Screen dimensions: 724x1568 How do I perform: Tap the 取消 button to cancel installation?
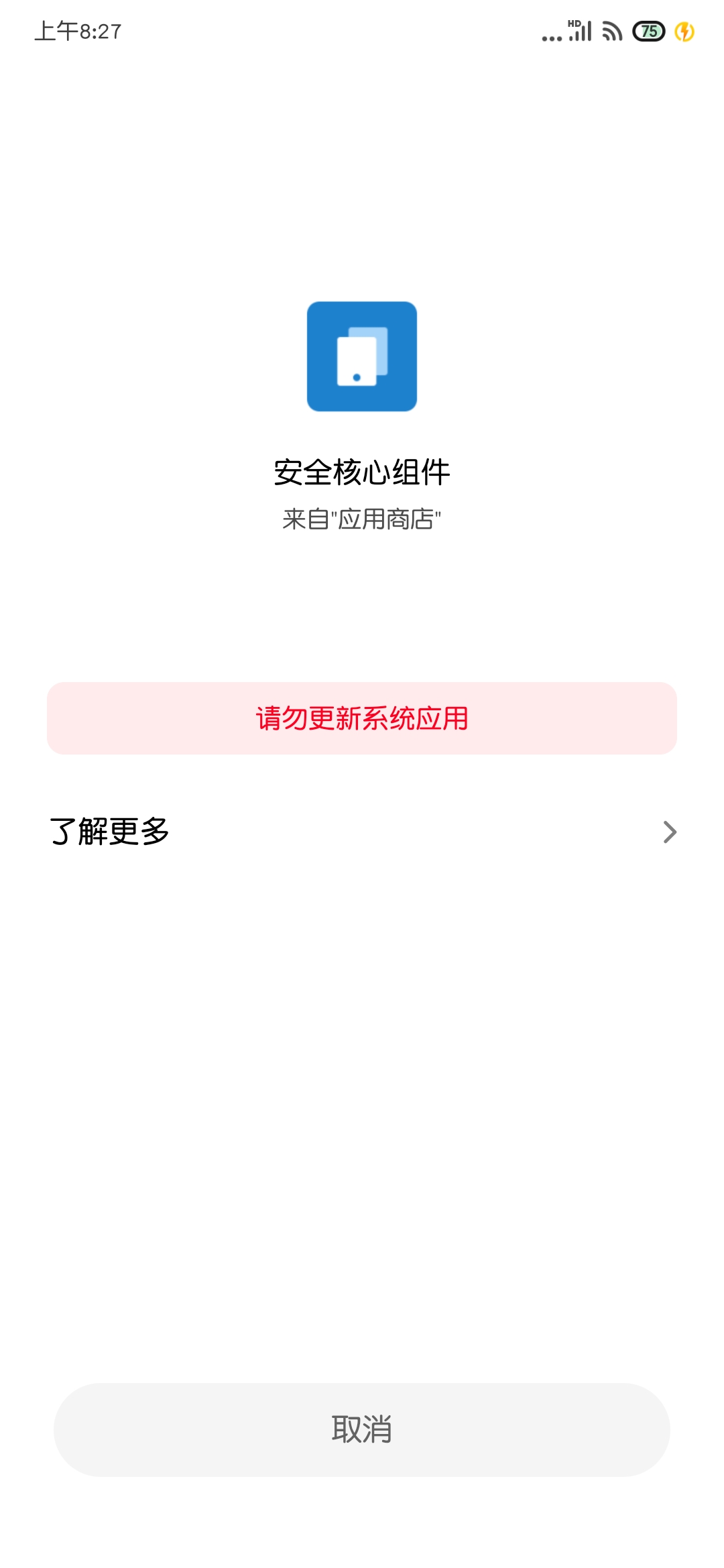pyautogui.click(x=362, y=1429)
